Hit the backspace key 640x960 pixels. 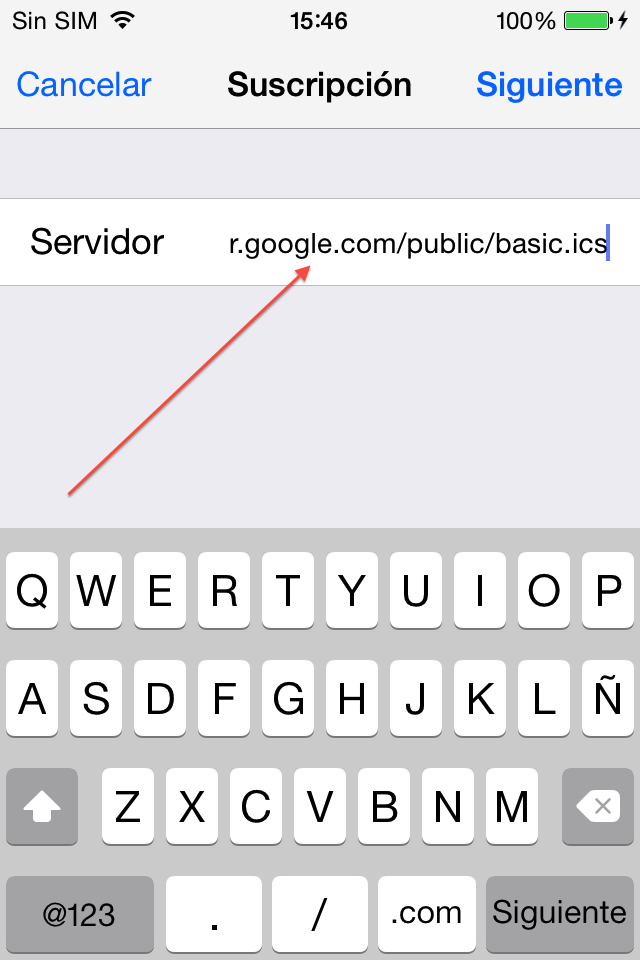[597, 806]
